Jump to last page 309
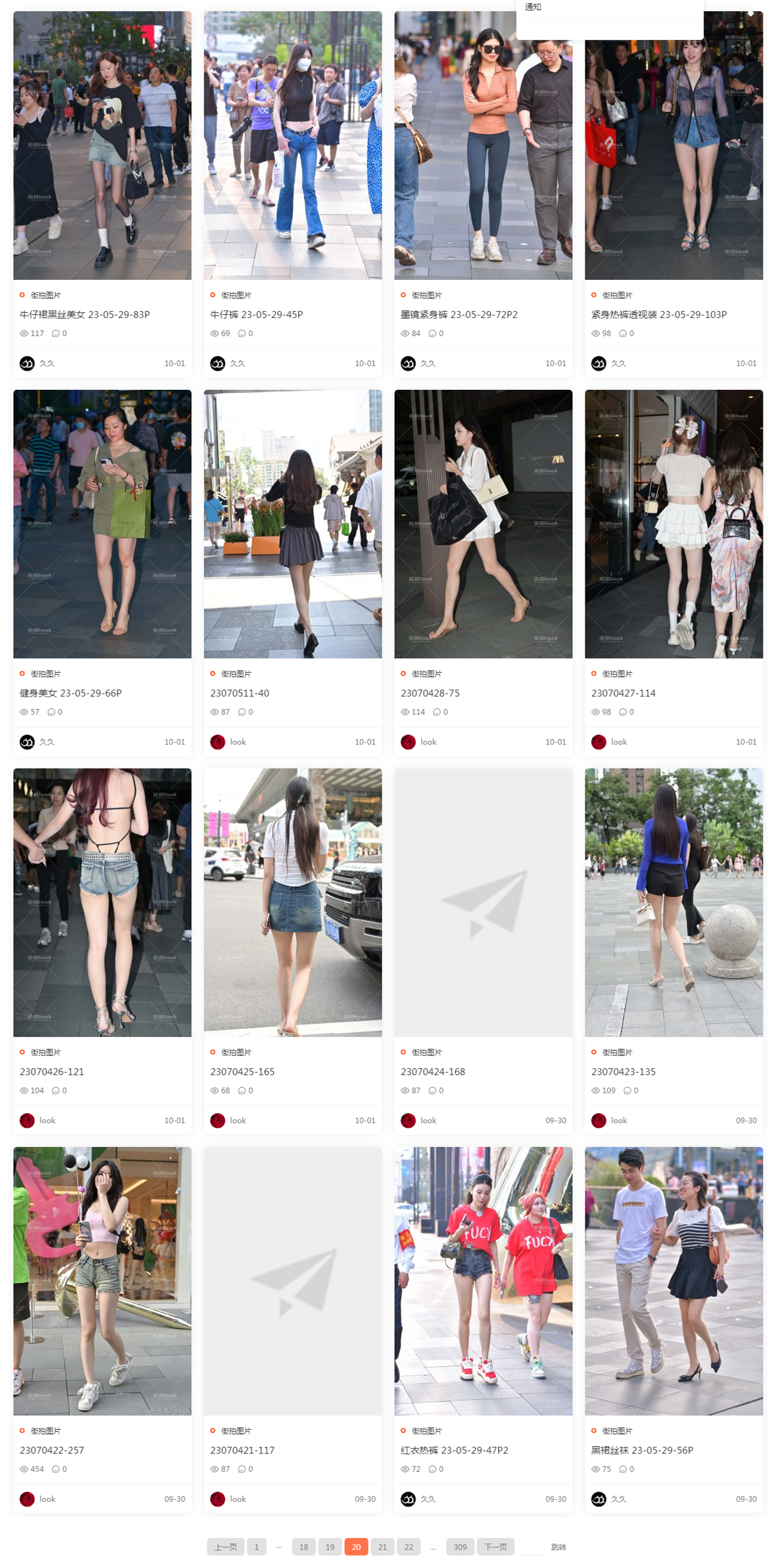Image resolution: width=784 pixels, height=1568 pixels. click(x=460, y=1547)
